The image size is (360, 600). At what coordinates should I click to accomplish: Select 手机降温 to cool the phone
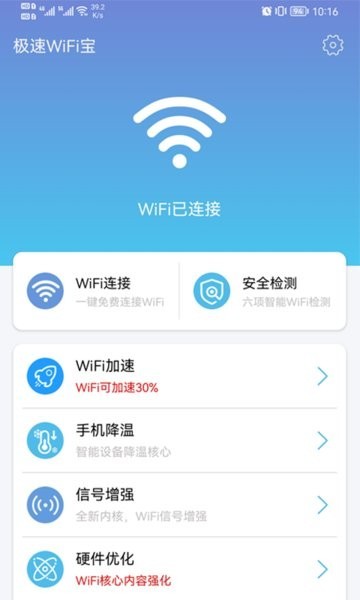179,441
